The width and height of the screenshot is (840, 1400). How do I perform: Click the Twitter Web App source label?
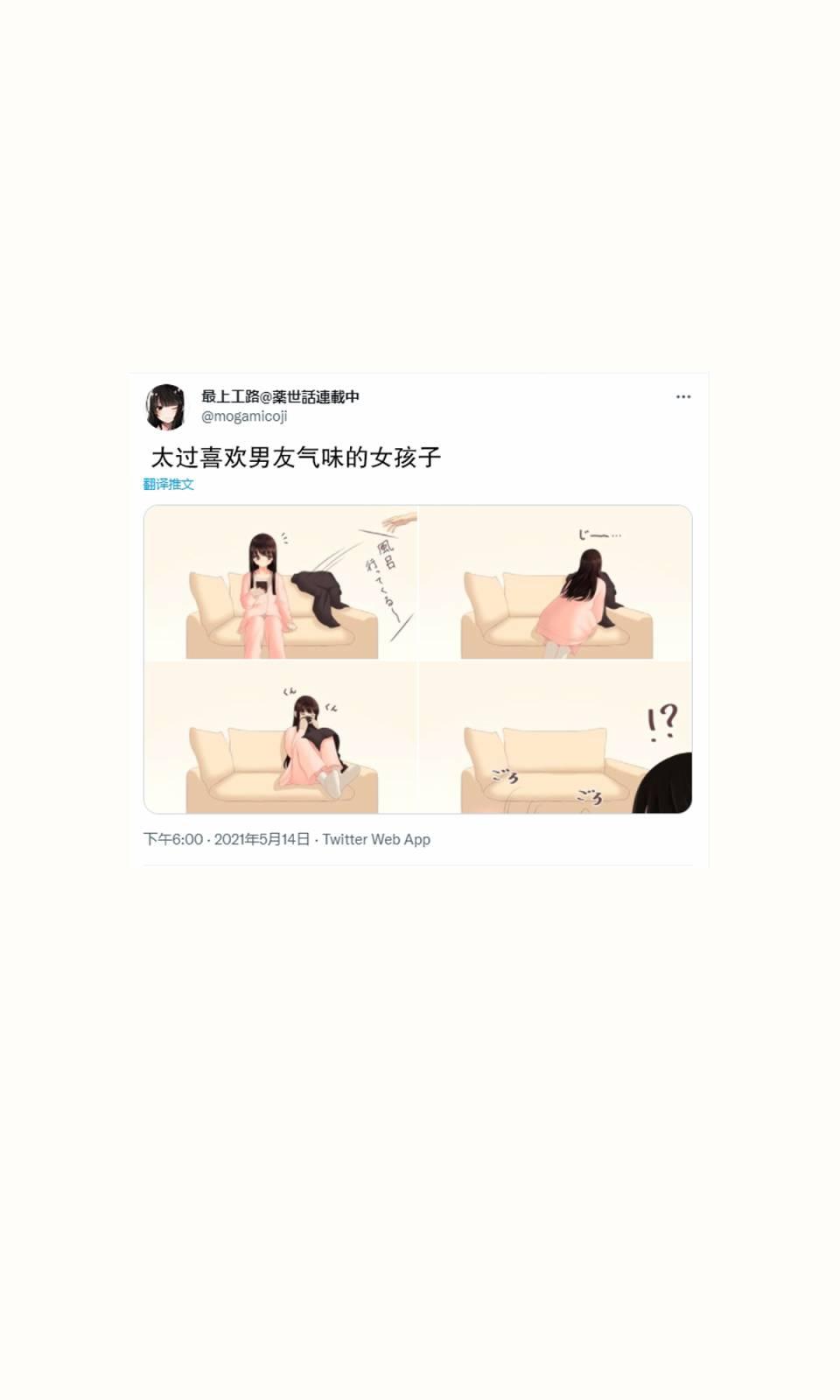pos(376,839)
